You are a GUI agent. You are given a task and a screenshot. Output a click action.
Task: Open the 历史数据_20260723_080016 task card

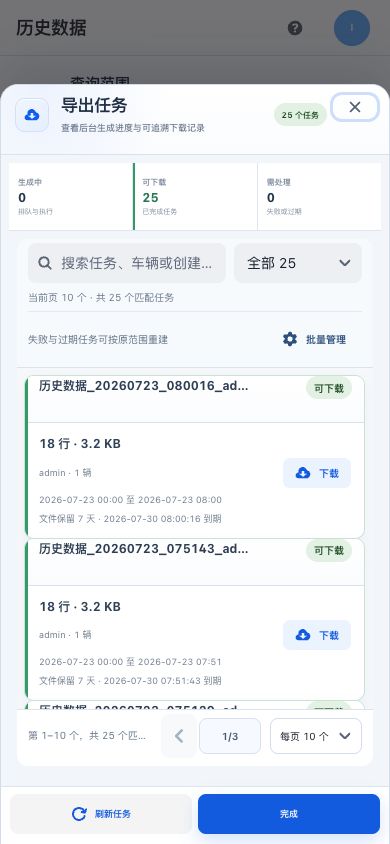point(195,457)
